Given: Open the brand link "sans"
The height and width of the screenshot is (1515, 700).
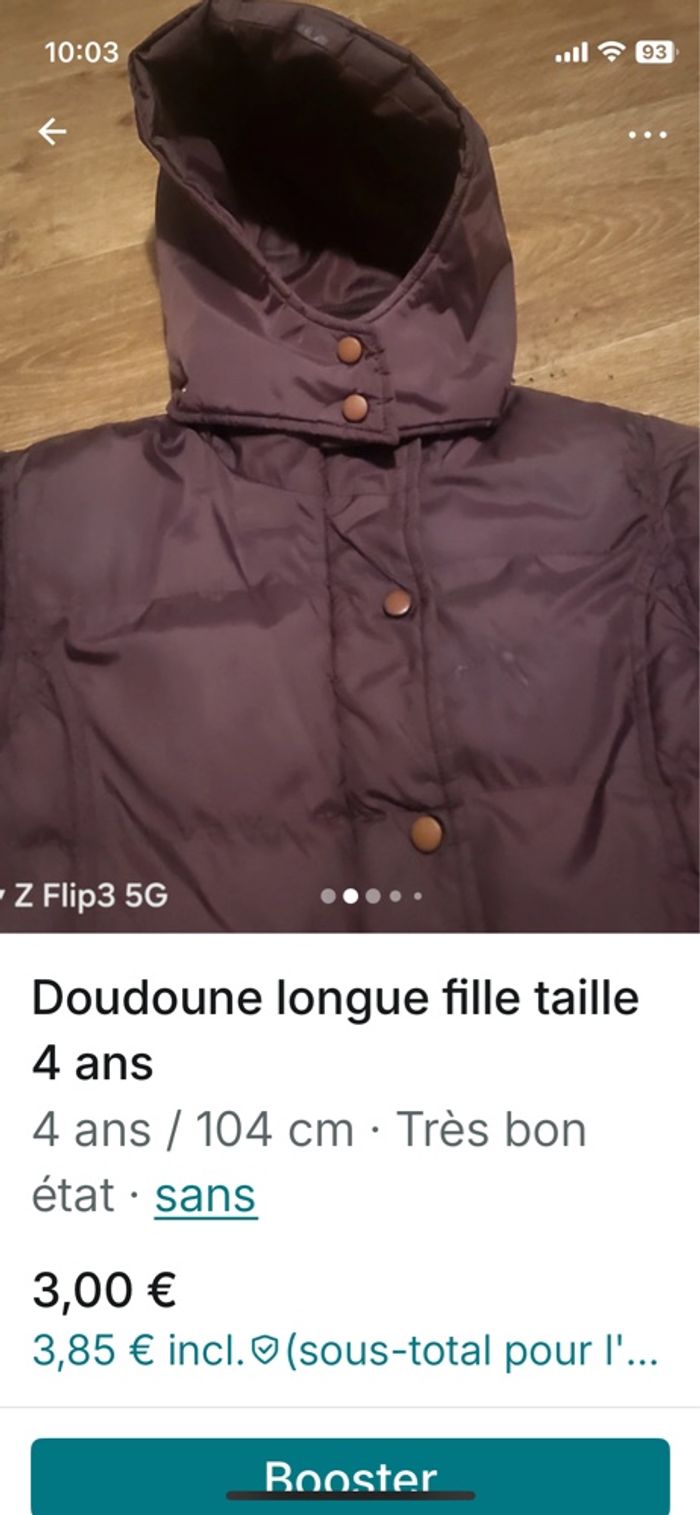Looking at the screenshot, I should 206,1195.
